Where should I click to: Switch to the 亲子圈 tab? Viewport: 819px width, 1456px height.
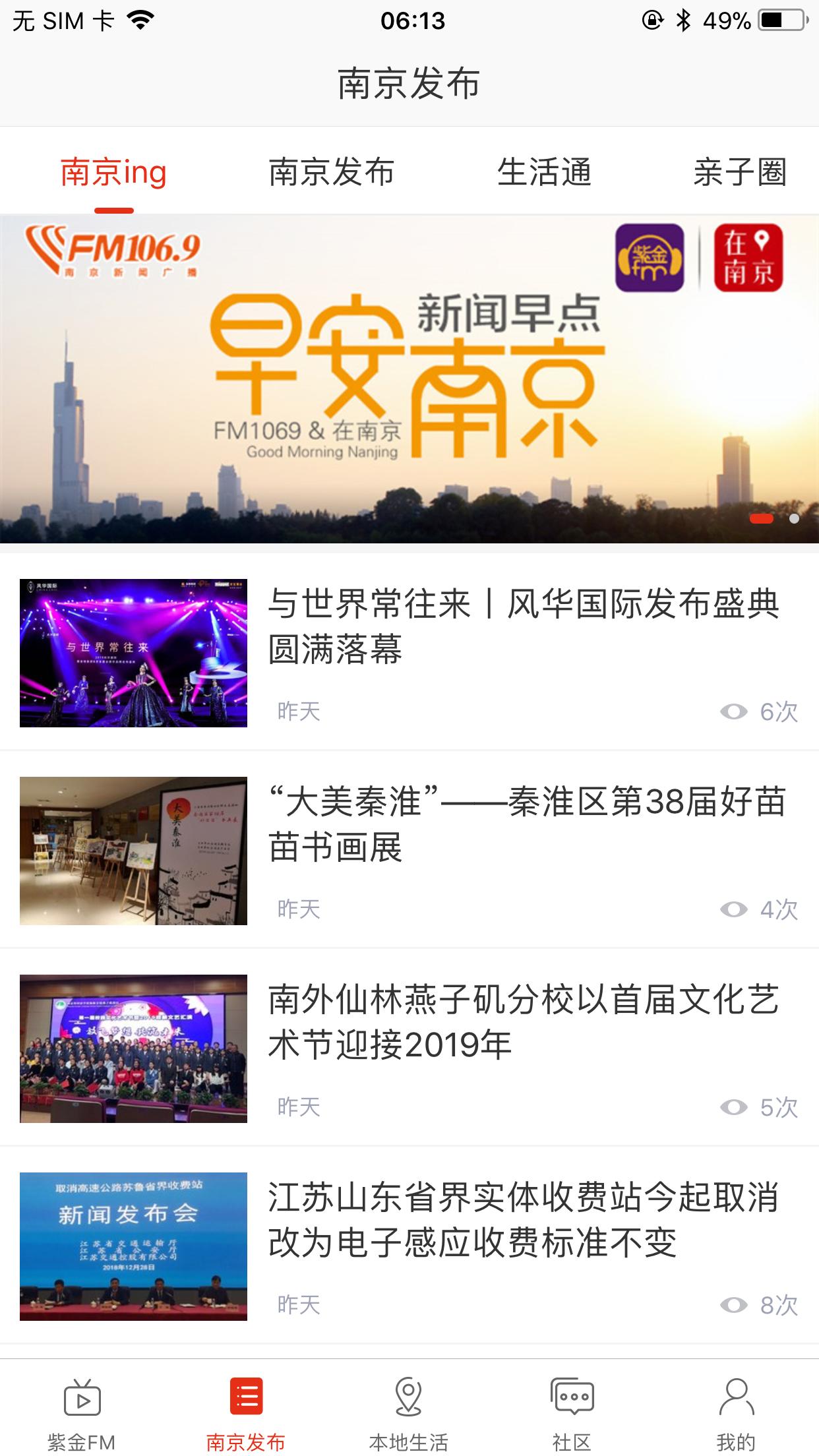739,173
